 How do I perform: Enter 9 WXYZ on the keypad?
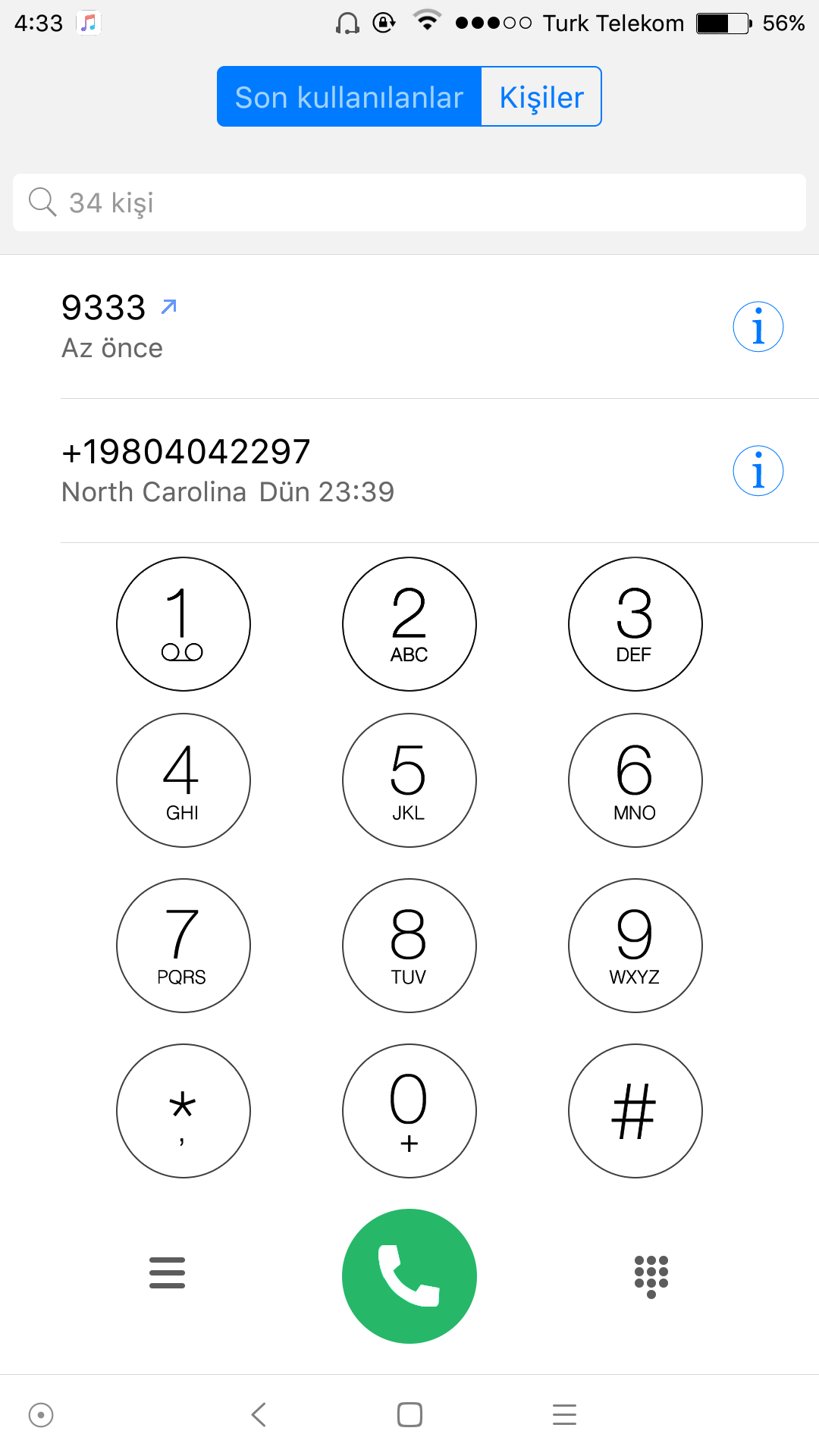click(x=635, y=946)
